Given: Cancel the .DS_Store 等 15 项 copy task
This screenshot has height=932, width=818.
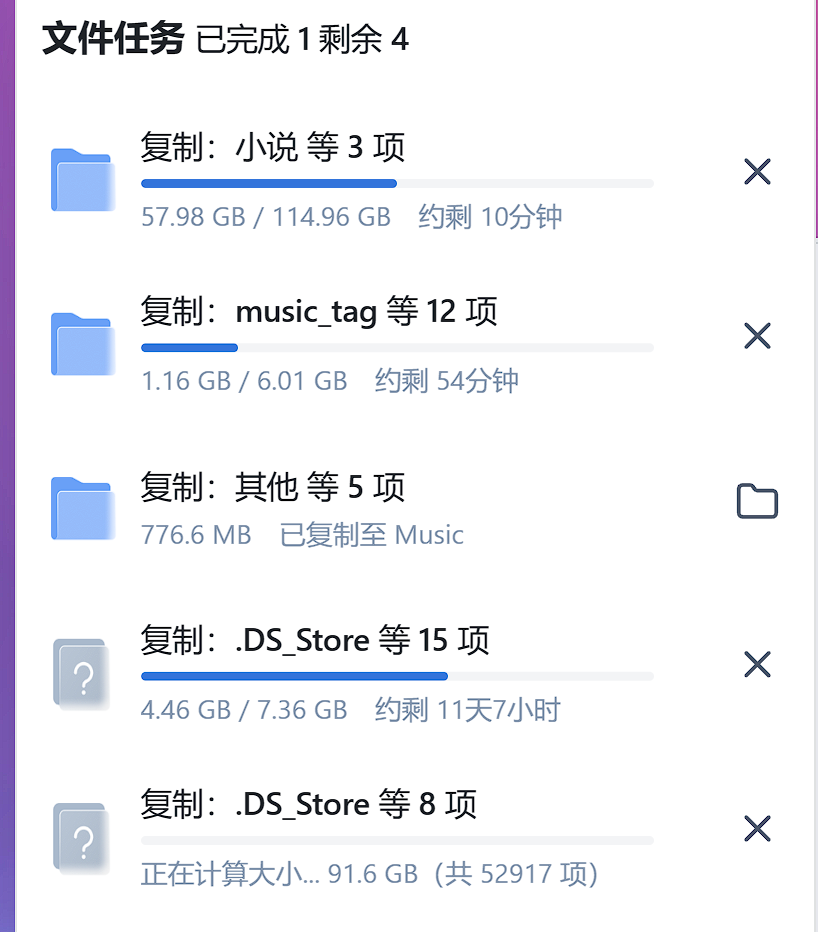Looking at the screenshot, I should (x=757, y=664).
